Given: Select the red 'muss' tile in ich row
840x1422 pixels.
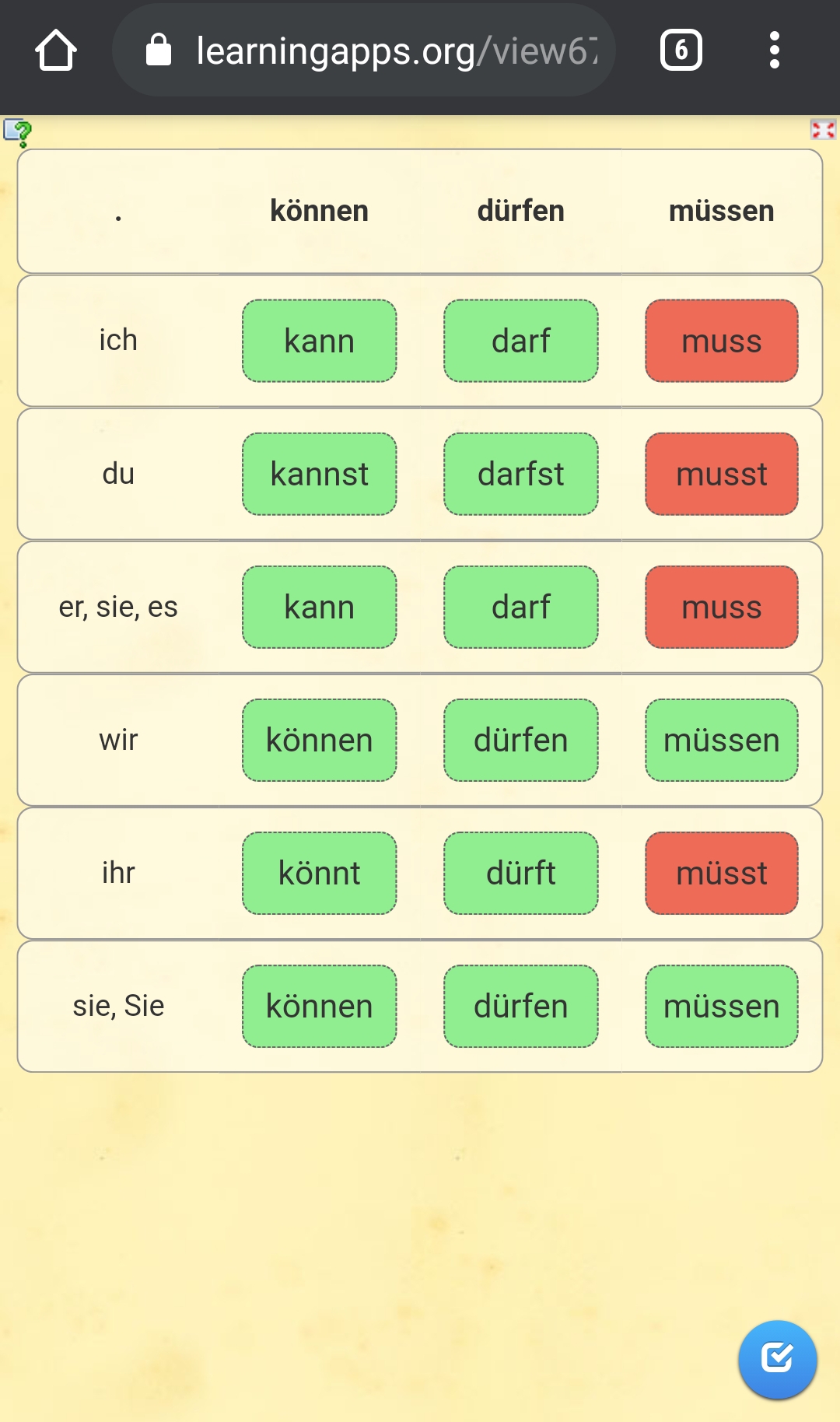Looking at the screenshot, I should (721, 341).
